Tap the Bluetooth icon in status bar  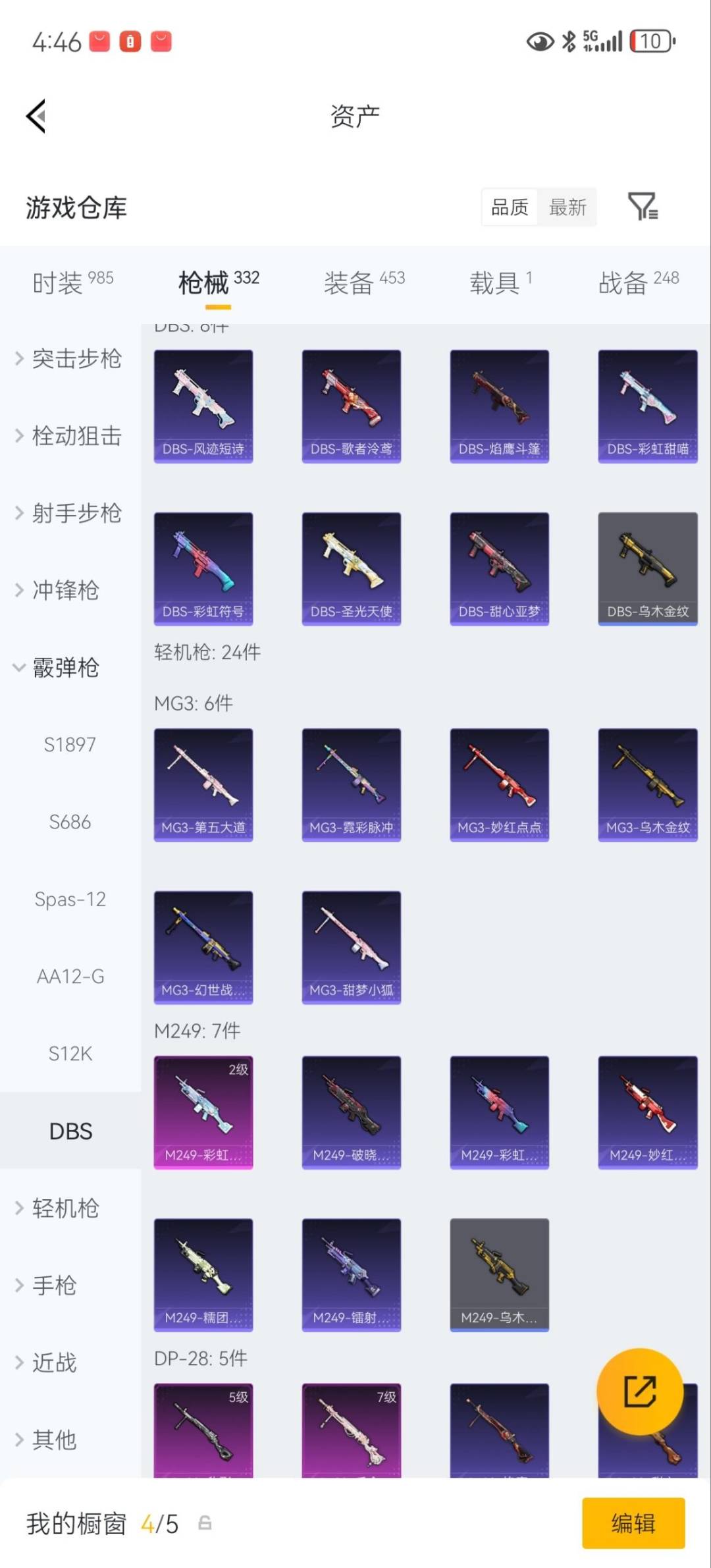click(x=567, y=42)
